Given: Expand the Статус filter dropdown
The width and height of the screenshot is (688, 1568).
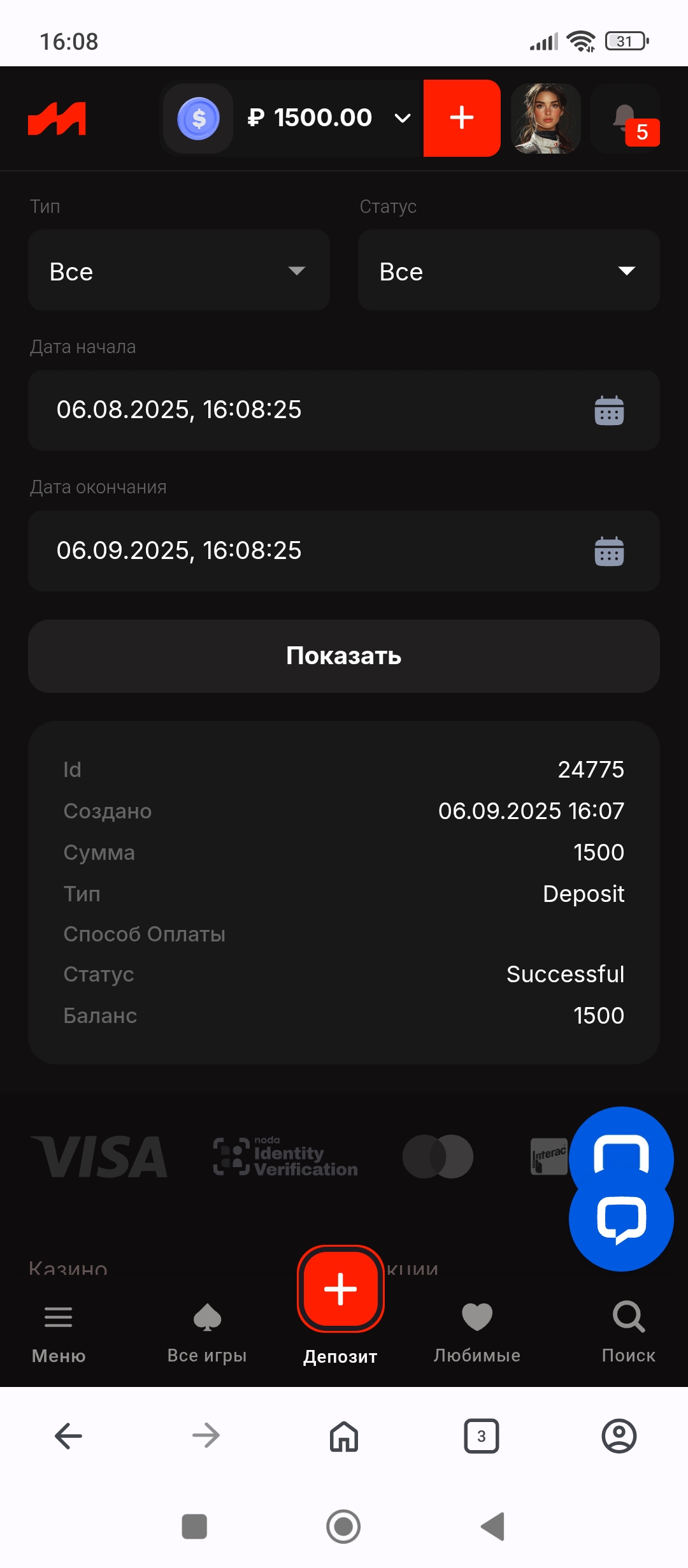Looking at the screenshot, I should [x=508, y=270].
